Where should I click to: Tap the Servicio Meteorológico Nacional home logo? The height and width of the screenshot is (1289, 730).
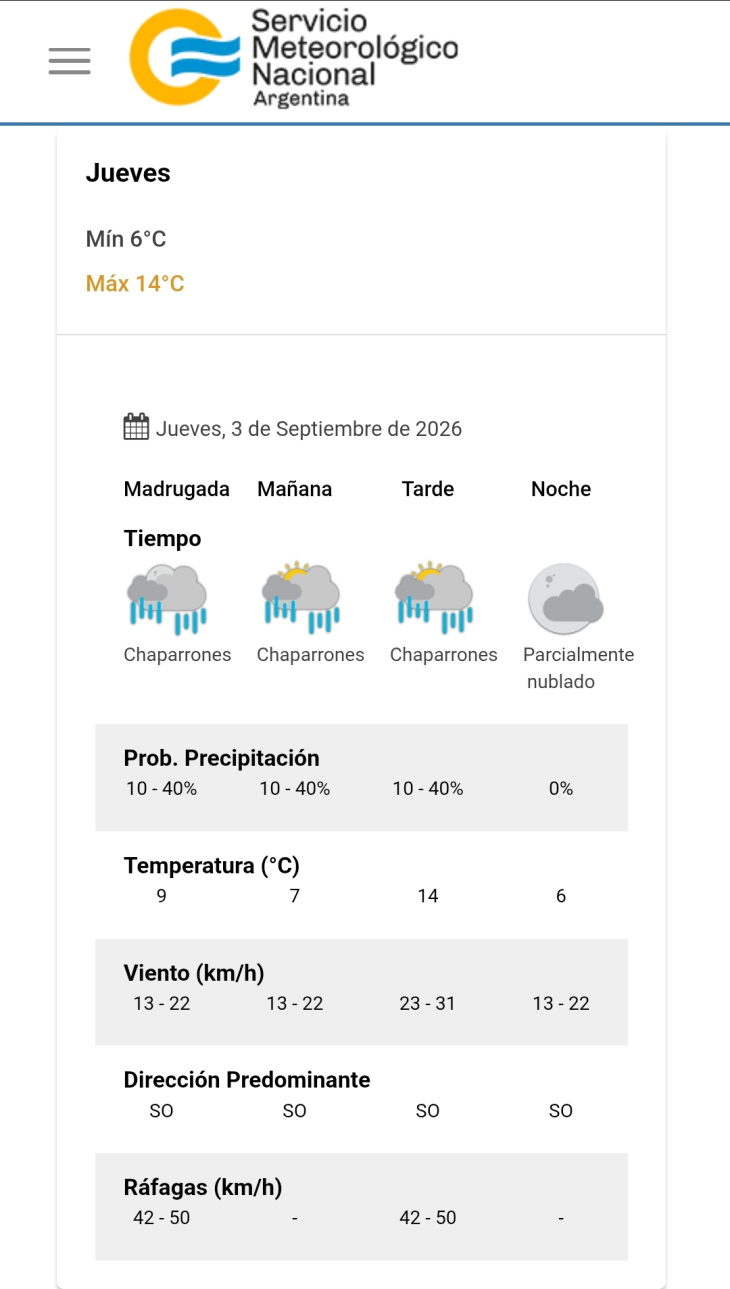pyautogui.click(x=293, y=58)
